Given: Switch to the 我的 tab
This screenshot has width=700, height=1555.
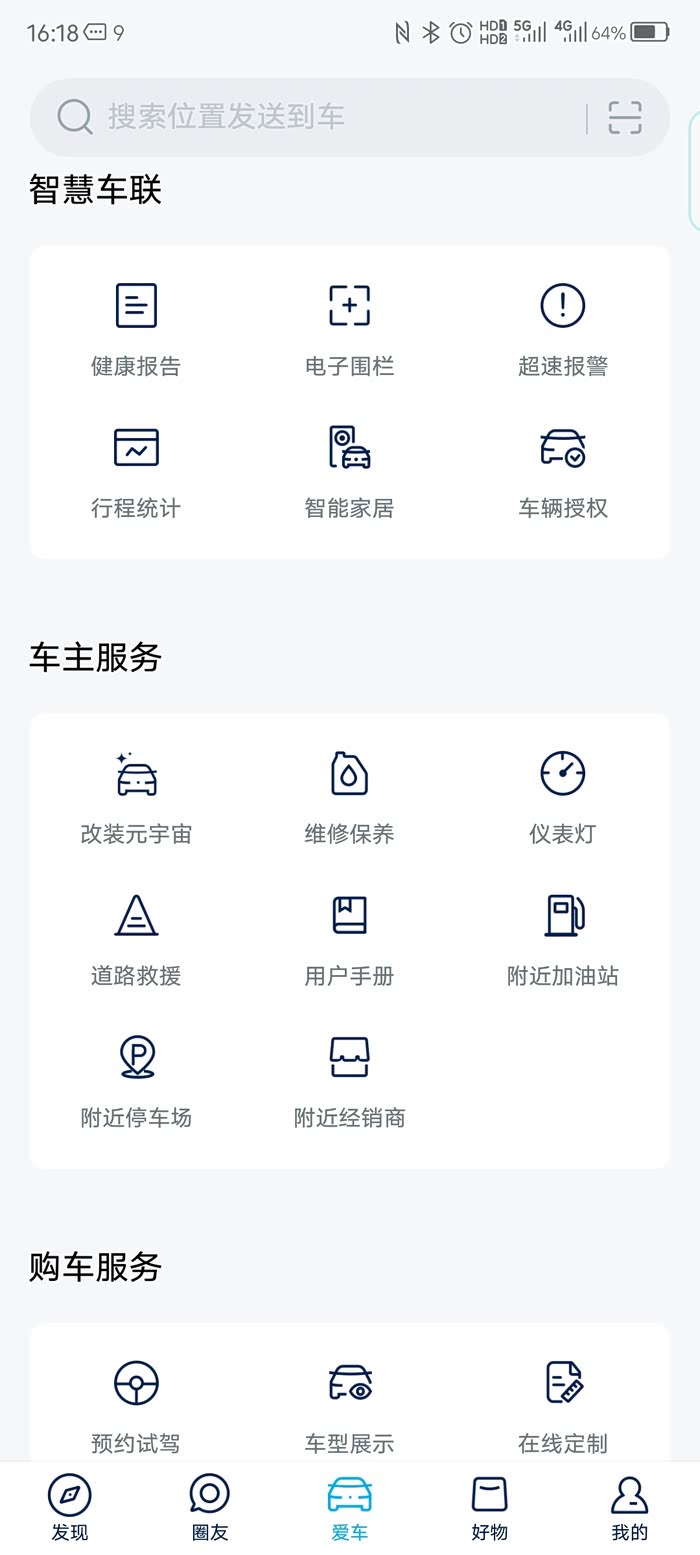Looking at the screenshot, I should coord(630,1509).
